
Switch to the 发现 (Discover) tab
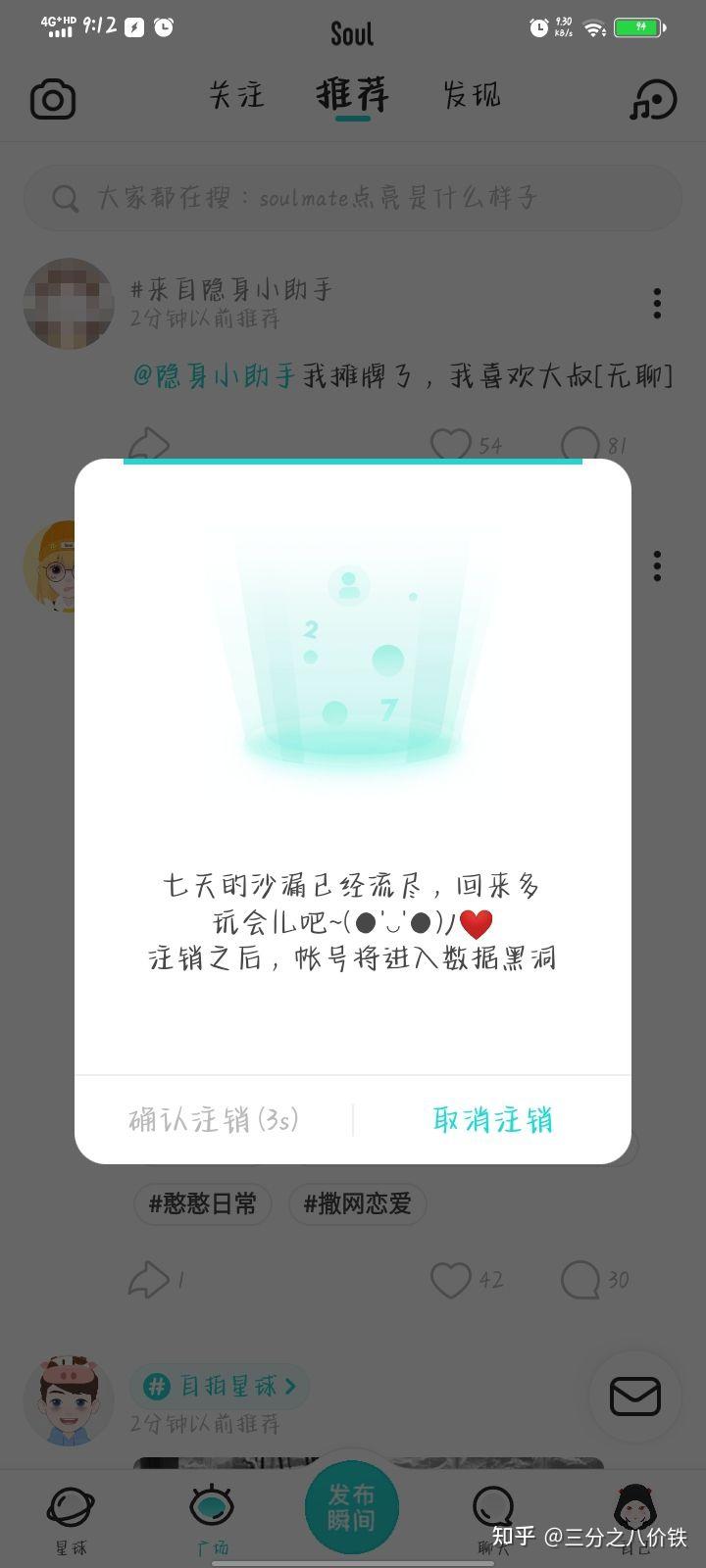(x=471, y=96)
